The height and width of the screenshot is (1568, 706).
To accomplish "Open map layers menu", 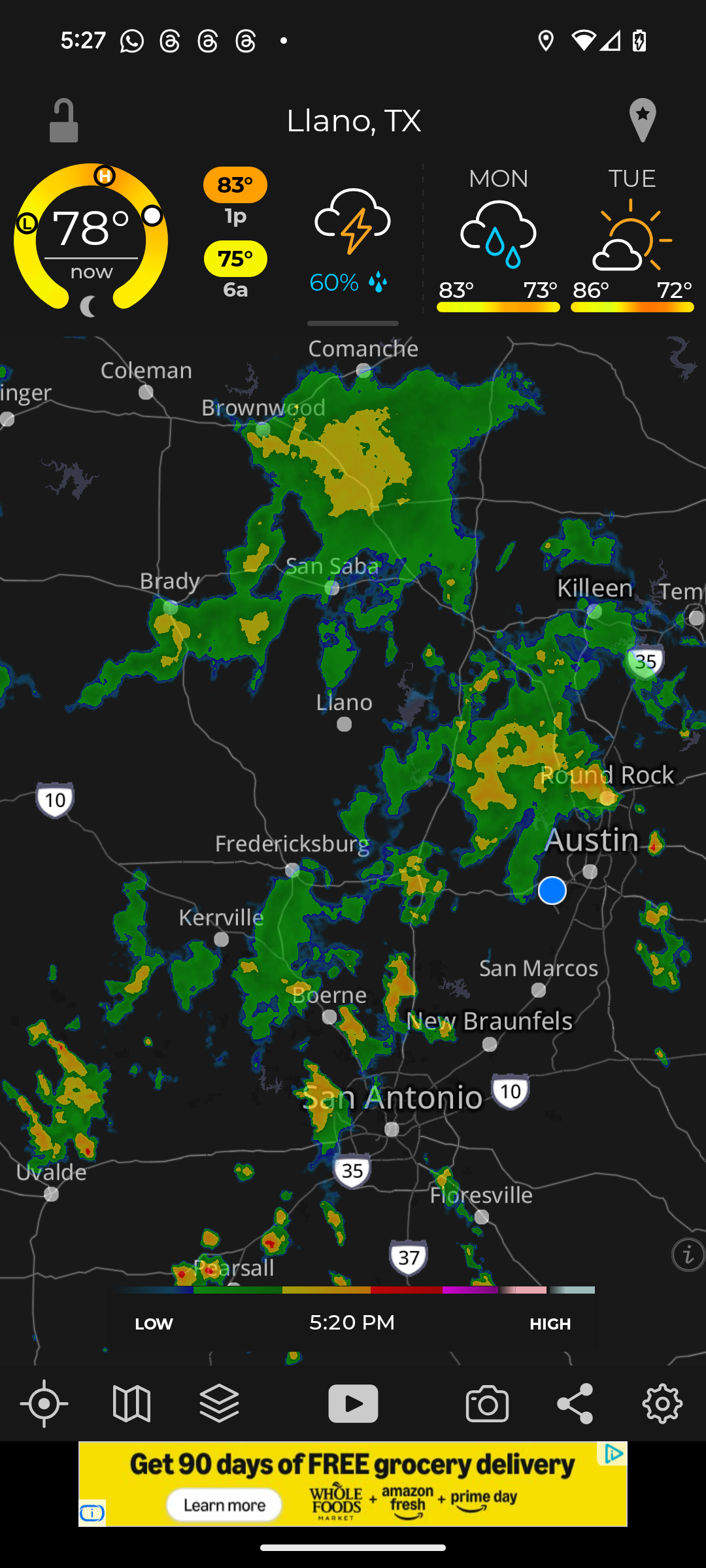I will pos(220,1403).
